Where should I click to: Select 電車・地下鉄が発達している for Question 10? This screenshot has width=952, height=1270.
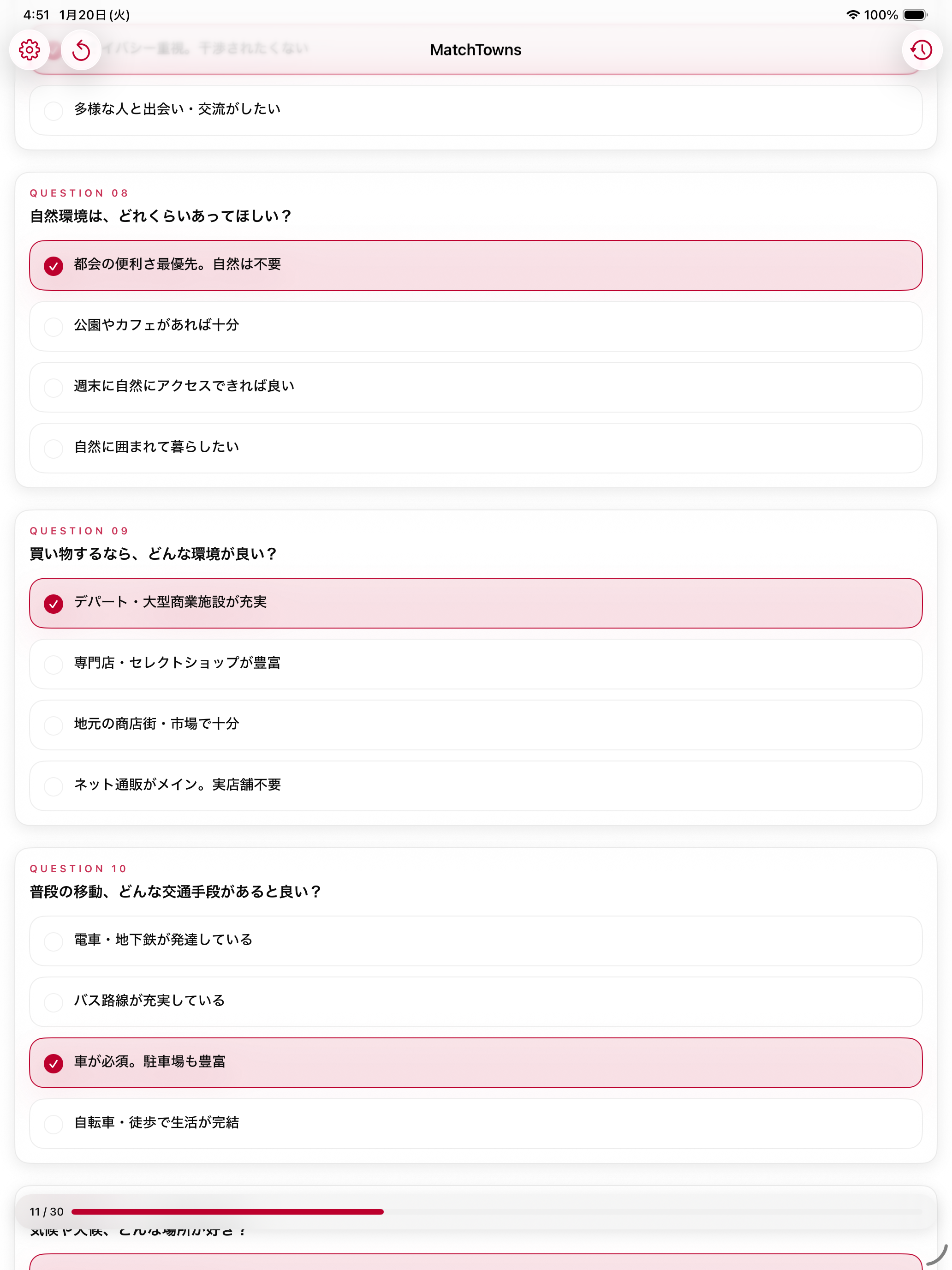(x=476, y=941)
